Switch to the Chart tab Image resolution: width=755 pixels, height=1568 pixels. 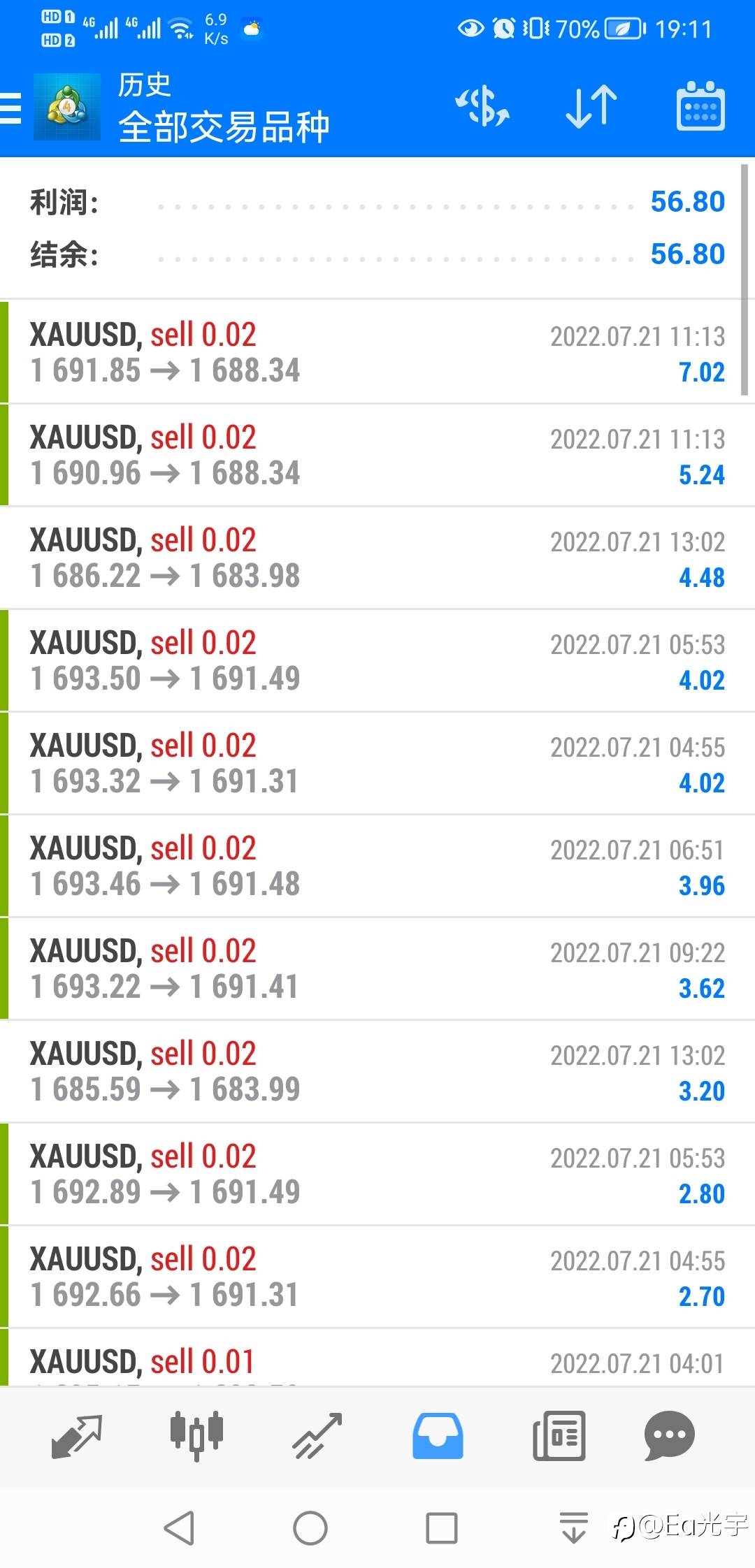(196, 1436)
